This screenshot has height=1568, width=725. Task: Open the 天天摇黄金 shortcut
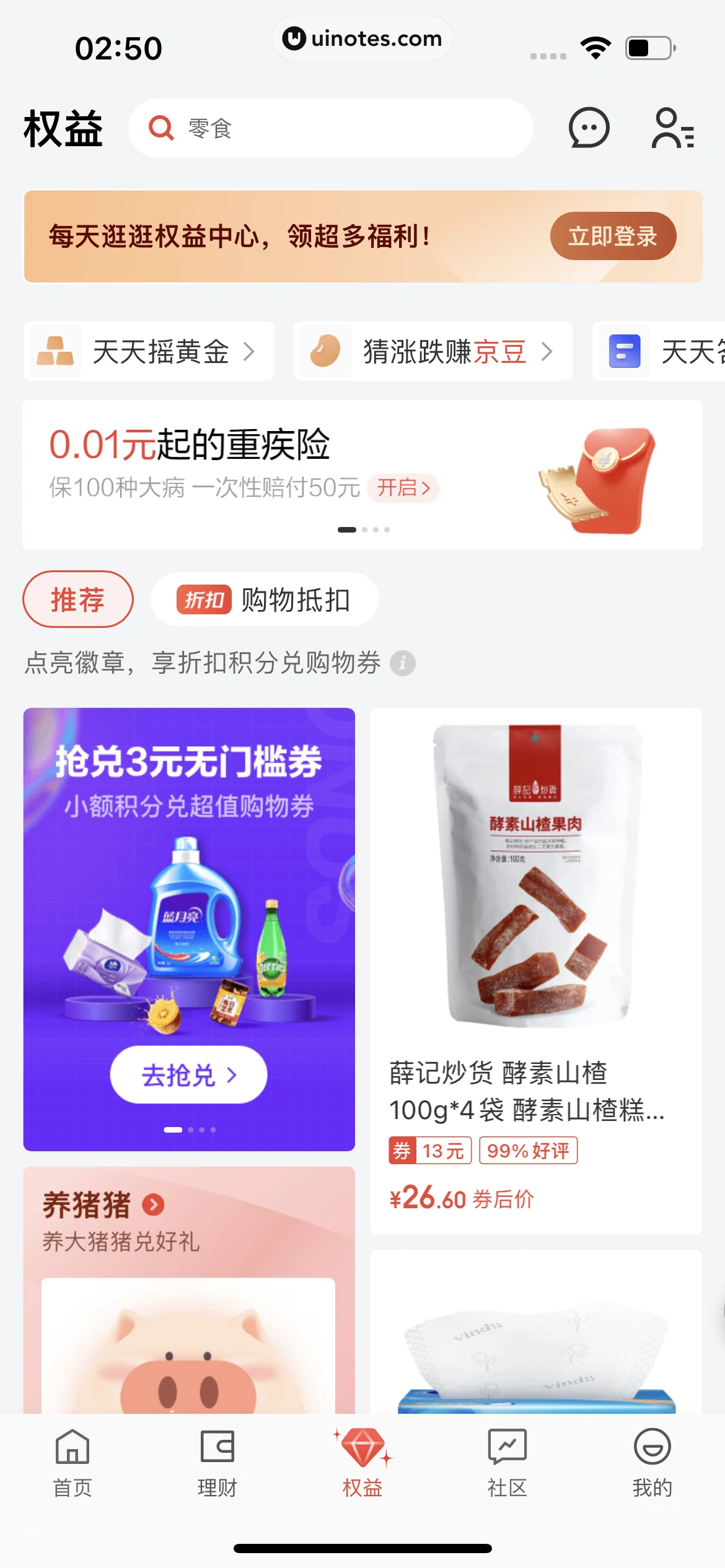[x=149, y=351]
